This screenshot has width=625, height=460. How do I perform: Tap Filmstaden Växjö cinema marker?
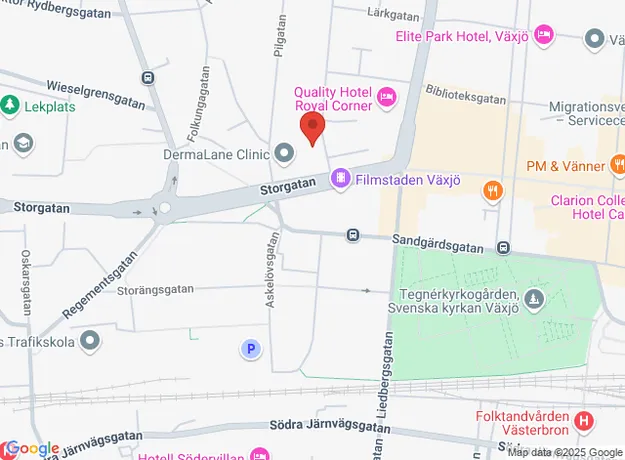click(x=342, y=179)
